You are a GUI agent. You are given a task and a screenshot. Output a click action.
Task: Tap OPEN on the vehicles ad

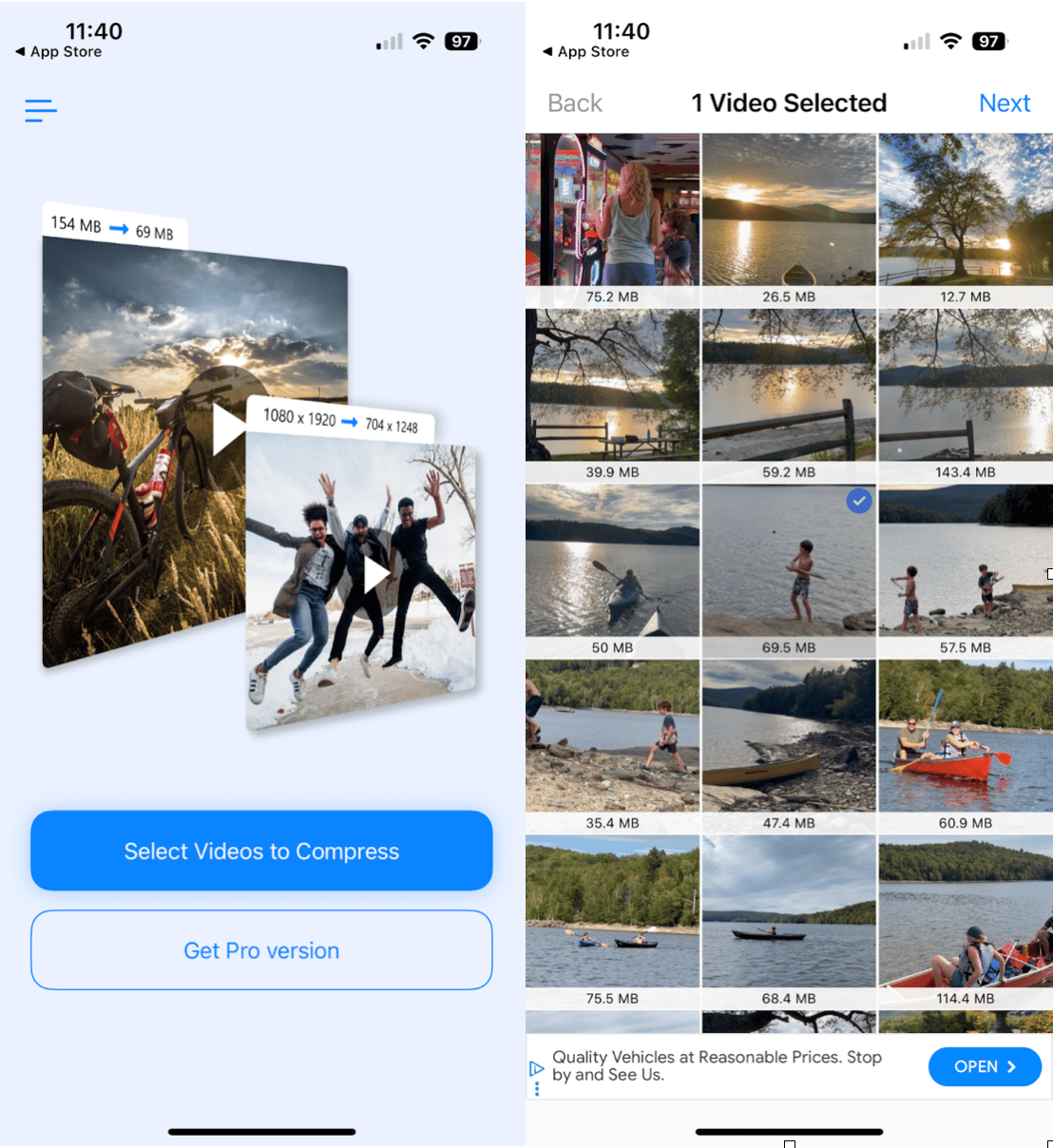(984, 1066)
